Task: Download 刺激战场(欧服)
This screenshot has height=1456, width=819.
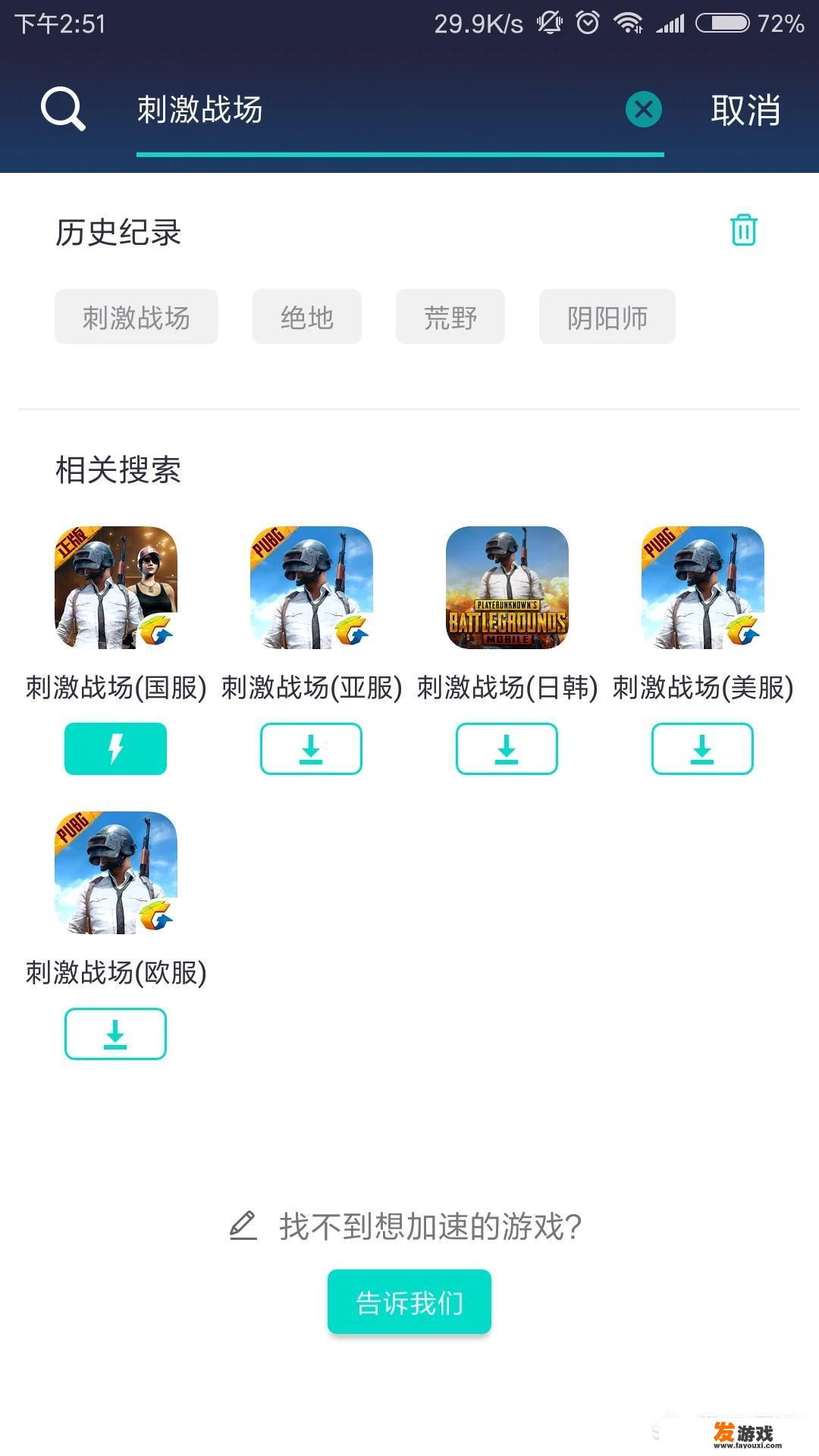Action: click(115, 1034)
